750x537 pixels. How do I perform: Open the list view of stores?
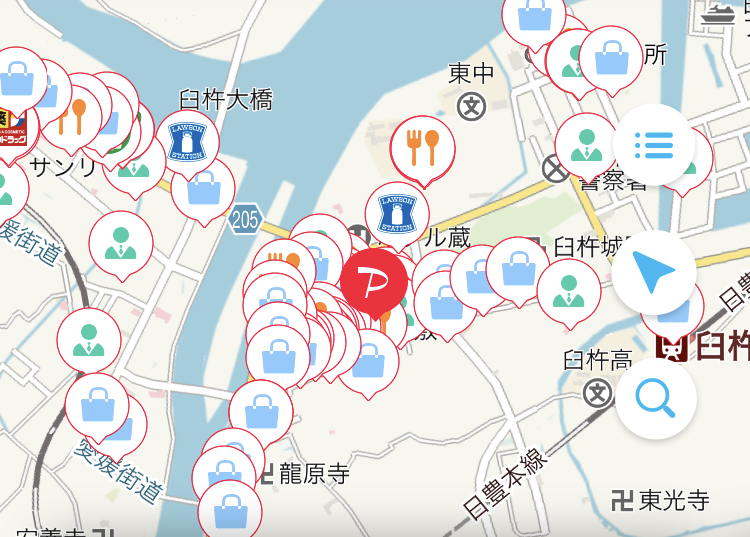654,146
